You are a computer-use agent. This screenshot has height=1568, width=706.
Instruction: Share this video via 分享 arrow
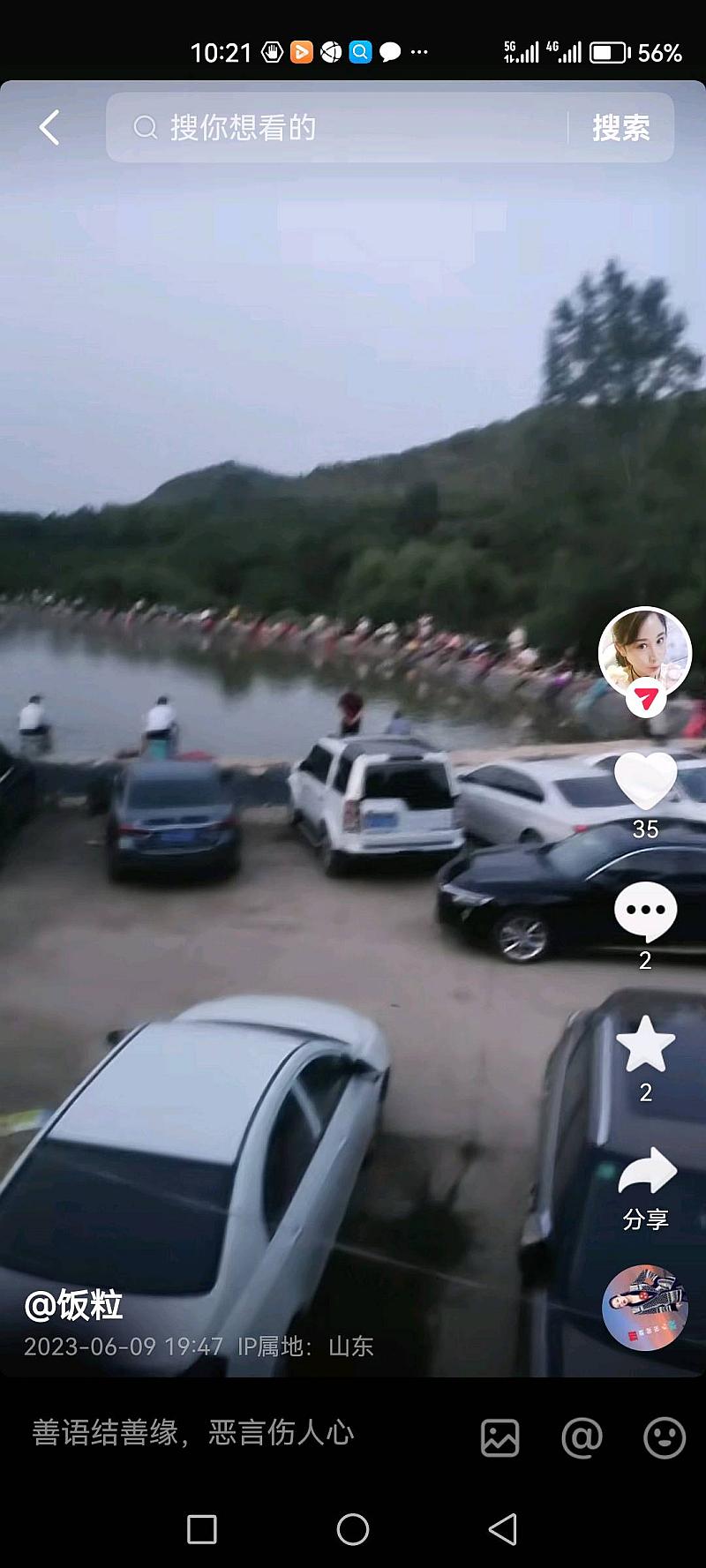pos(646,1173)
